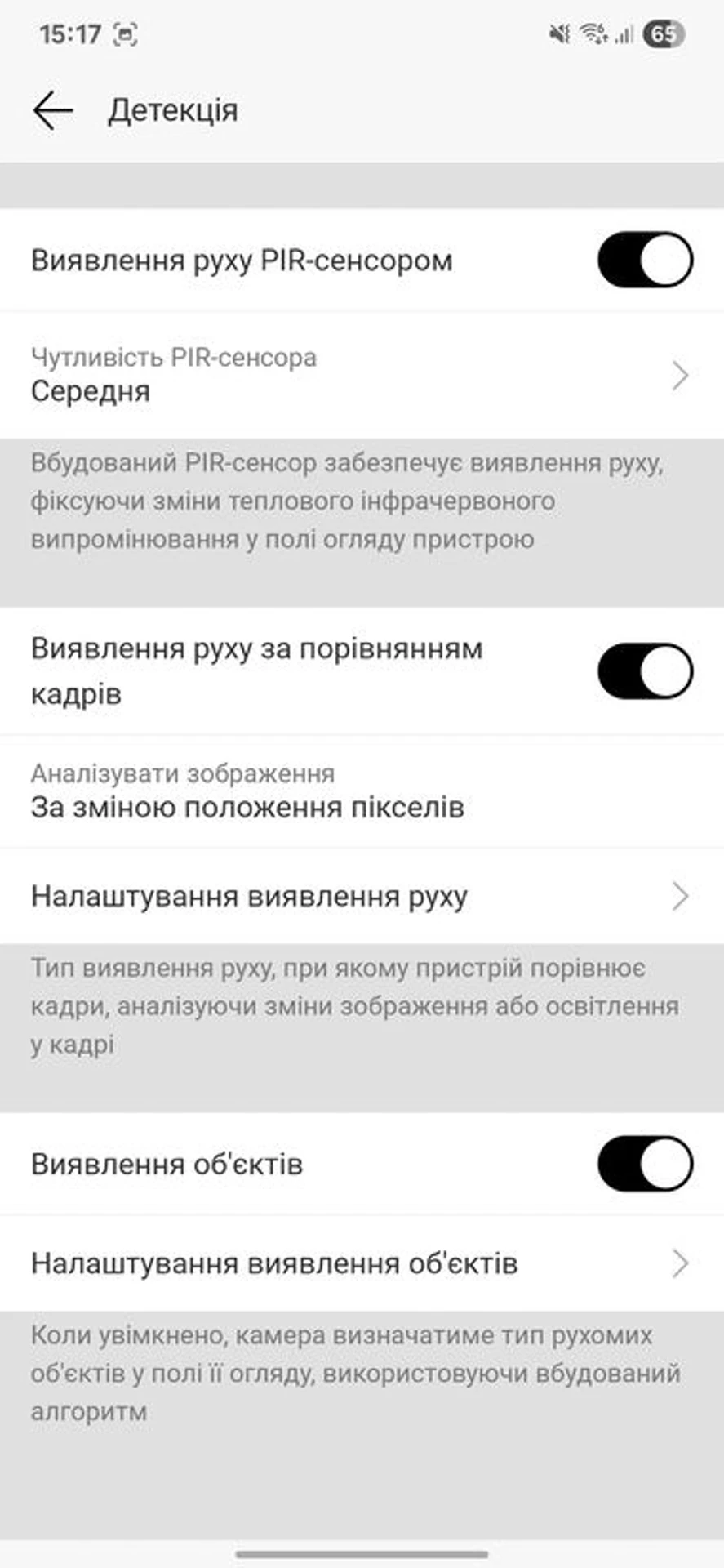Open Аналізувати зображення option

[362, 791]
